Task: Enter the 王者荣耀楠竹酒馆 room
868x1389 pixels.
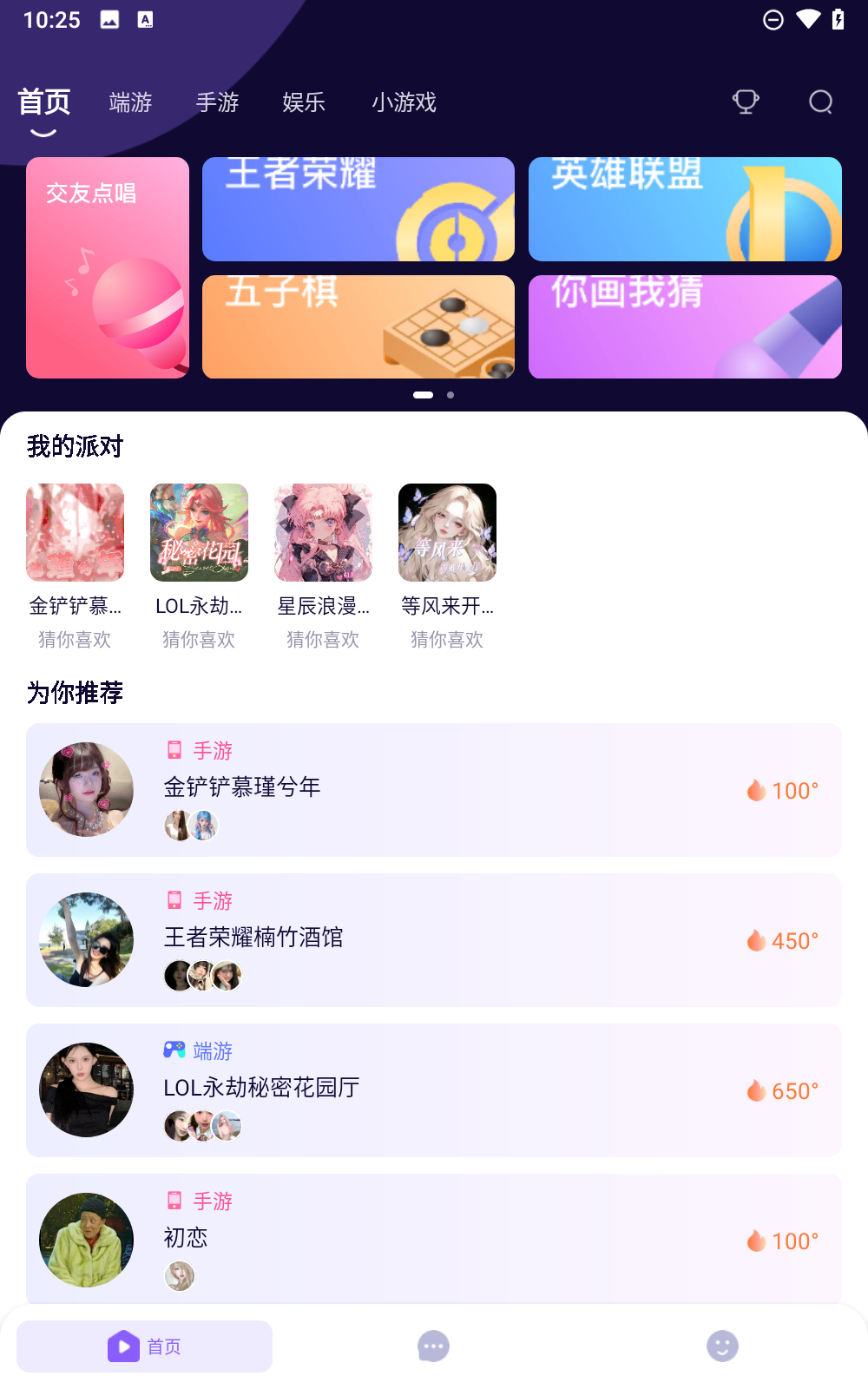Action: pyautogui.click(x=433, y=940)
